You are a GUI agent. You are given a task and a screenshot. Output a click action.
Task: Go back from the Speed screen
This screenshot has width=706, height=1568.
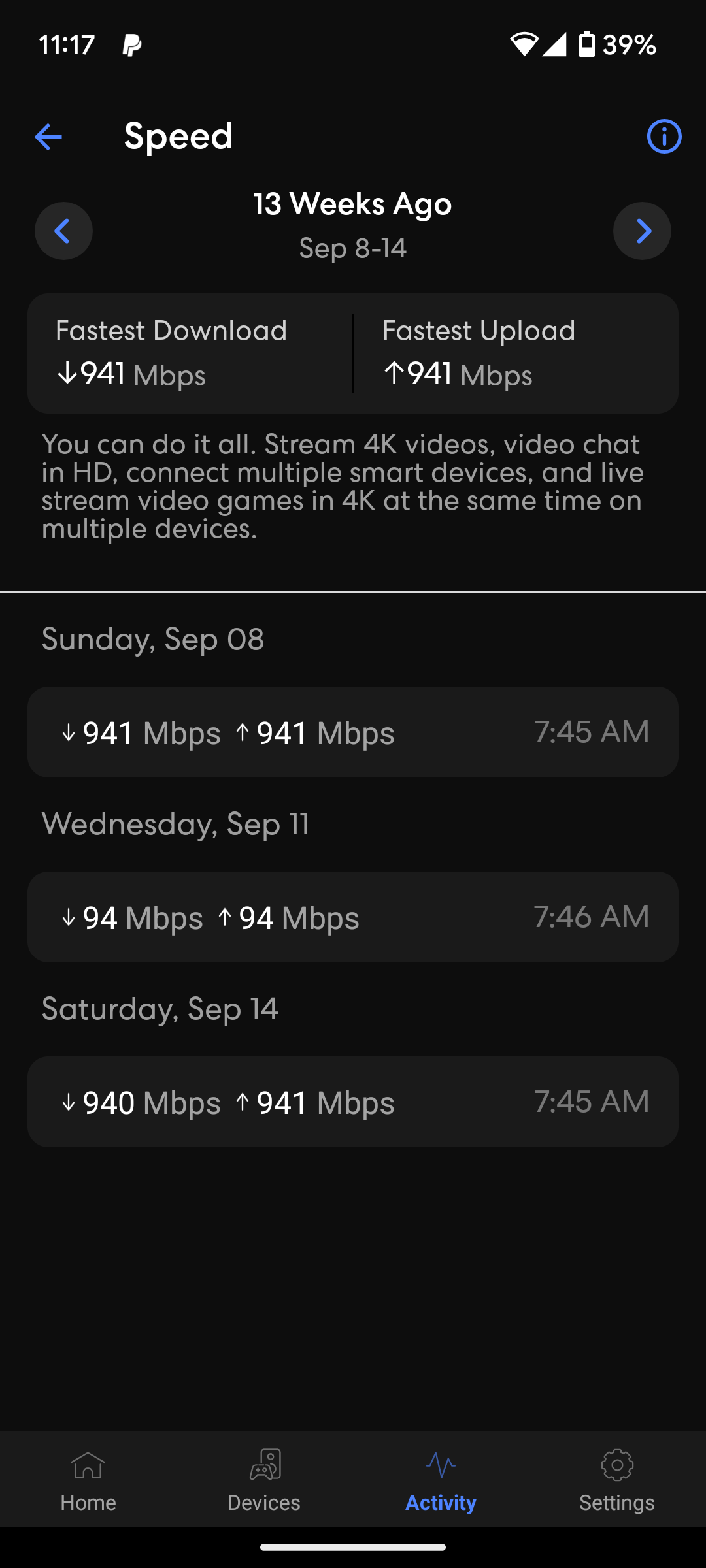pyautogui.click(x=48, y=137)
